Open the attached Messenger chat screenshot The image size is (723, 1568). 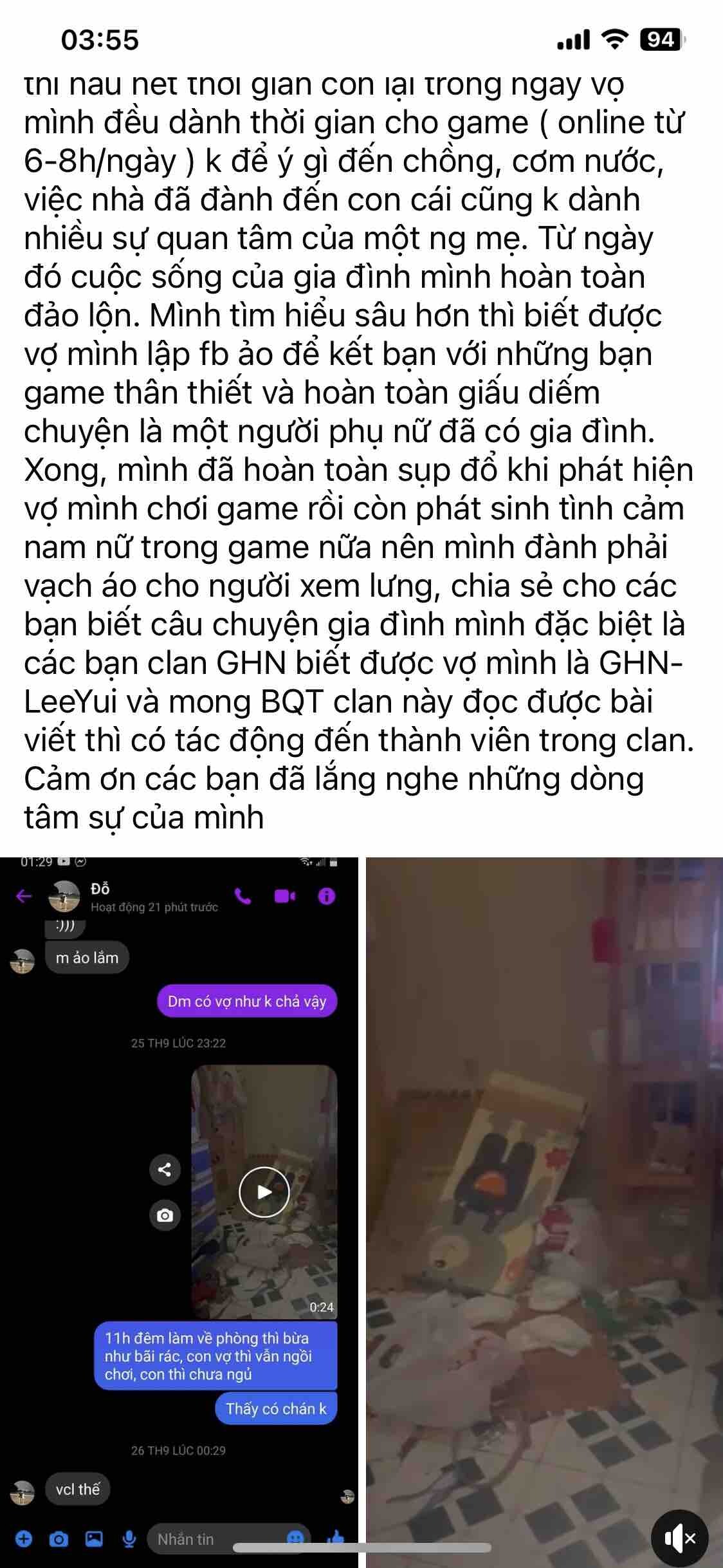coord(179,1210)
